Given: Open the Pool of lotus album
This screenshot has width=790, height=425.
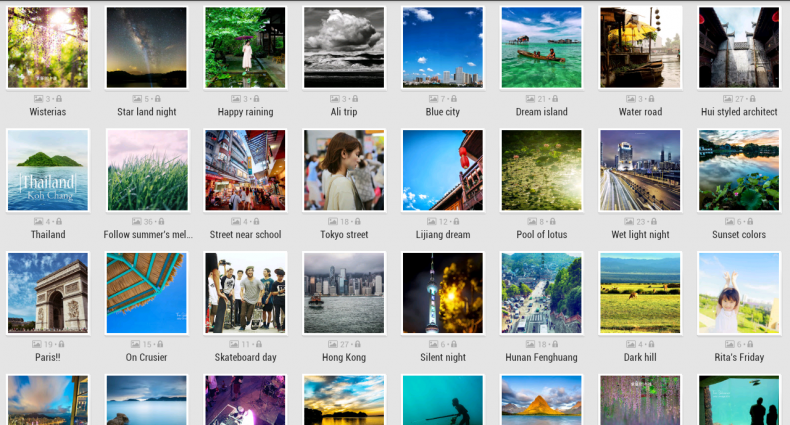Looking at the screenshot, I should [x=542, y=170].
